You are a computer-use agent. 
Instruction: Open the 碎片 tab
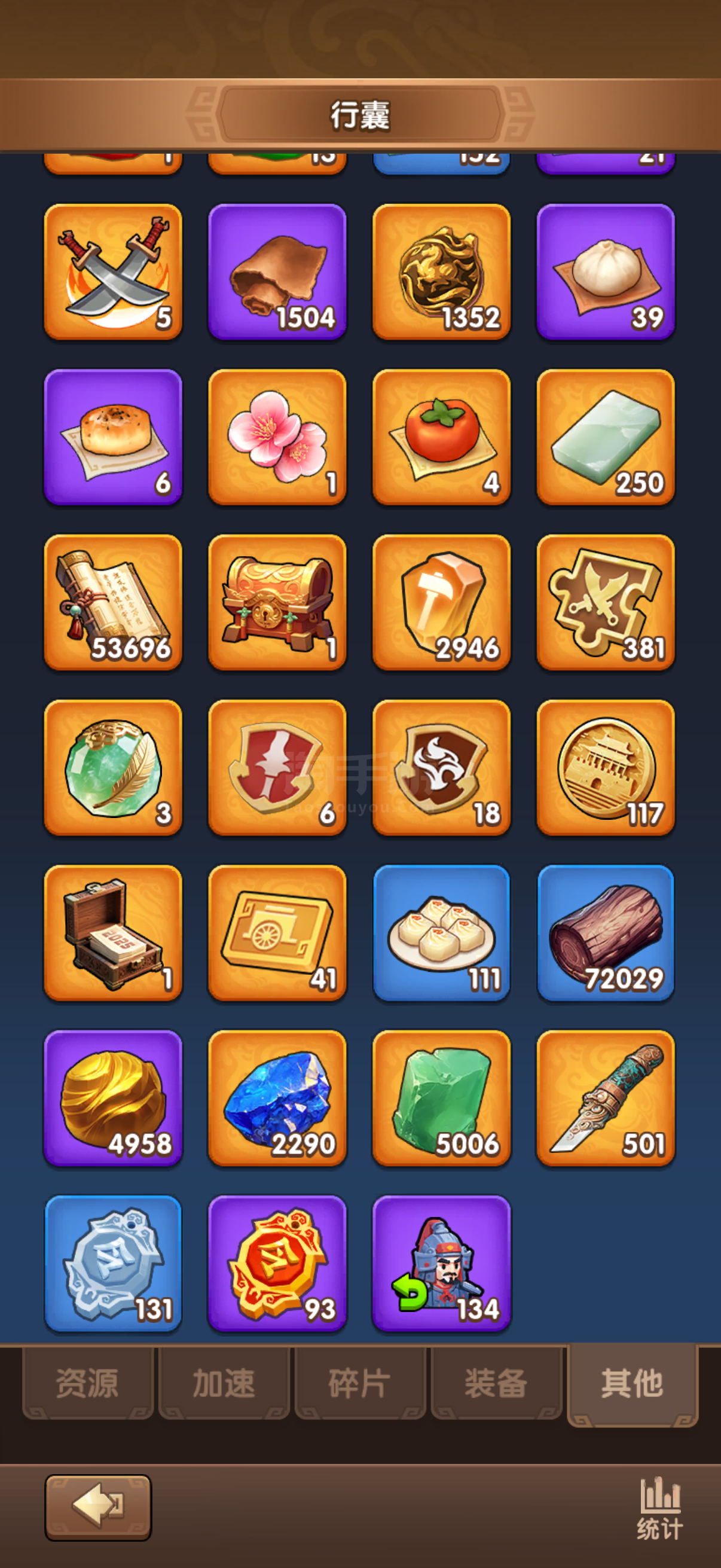(359, 1383)
